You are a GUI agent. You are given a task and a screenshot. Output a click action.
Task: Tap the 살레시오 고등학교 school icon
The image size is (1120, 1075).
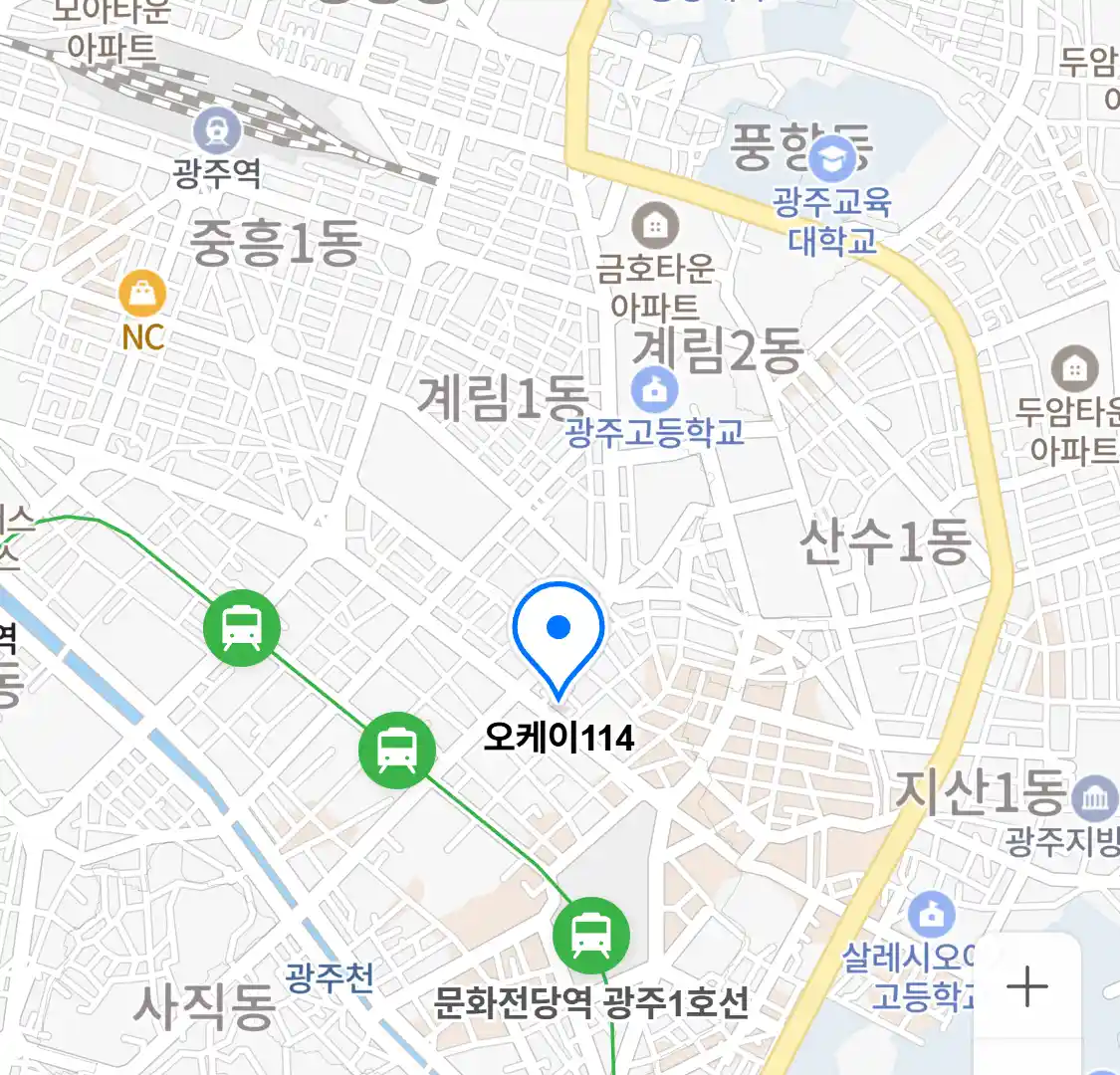931,914
